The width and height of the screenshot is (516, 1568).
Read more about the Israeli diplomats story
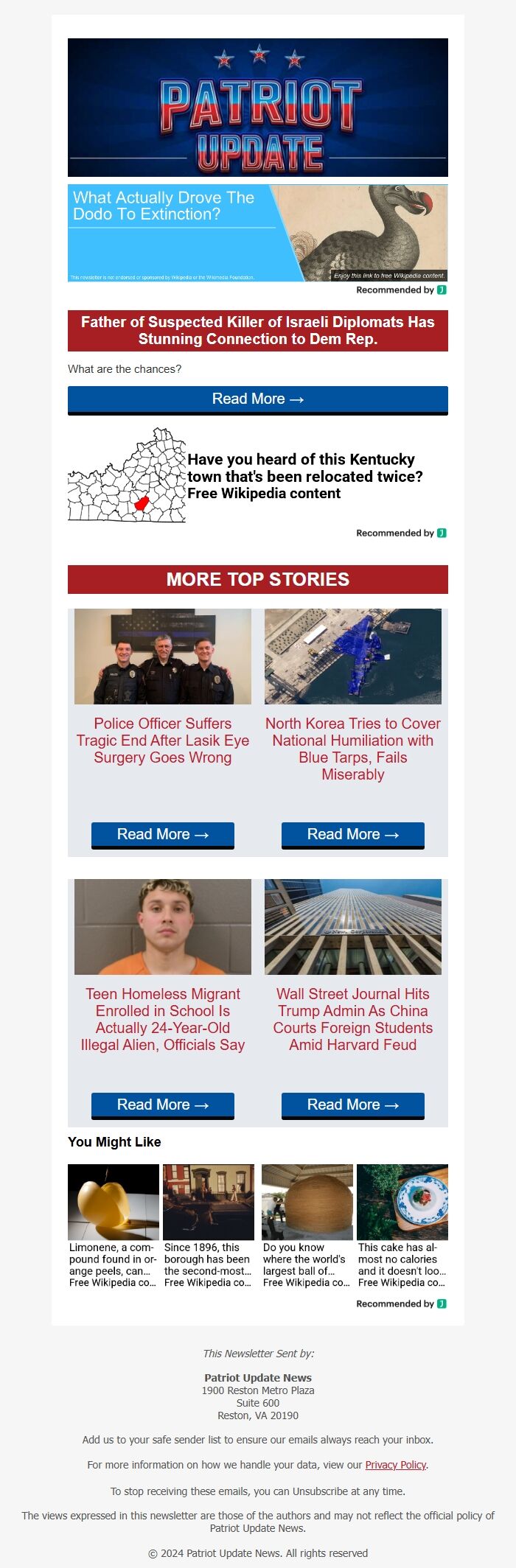(257, 399)
